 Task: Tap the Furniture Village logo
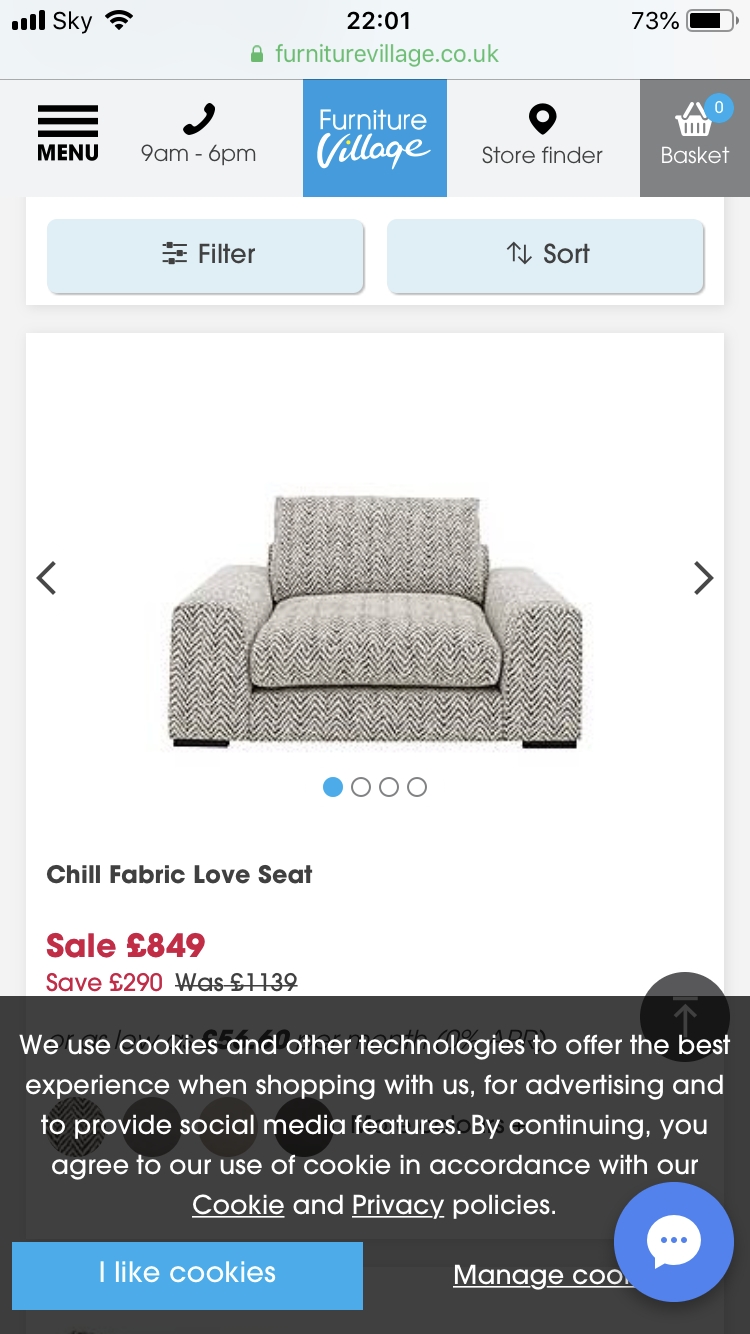coord(374,135)
